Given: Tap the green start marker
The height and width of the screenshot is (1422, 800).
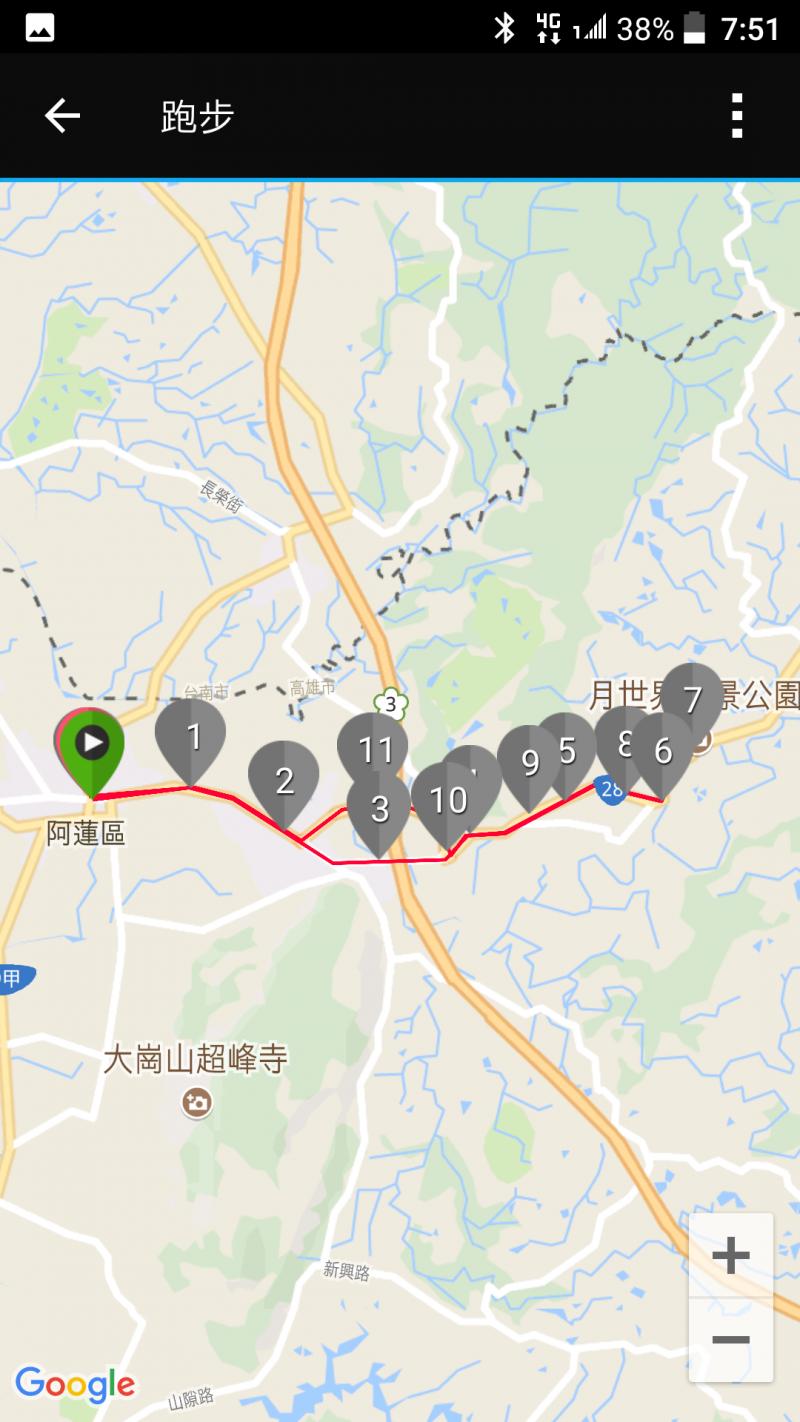Looking at the screenshot, I should [x=93, y=744].
